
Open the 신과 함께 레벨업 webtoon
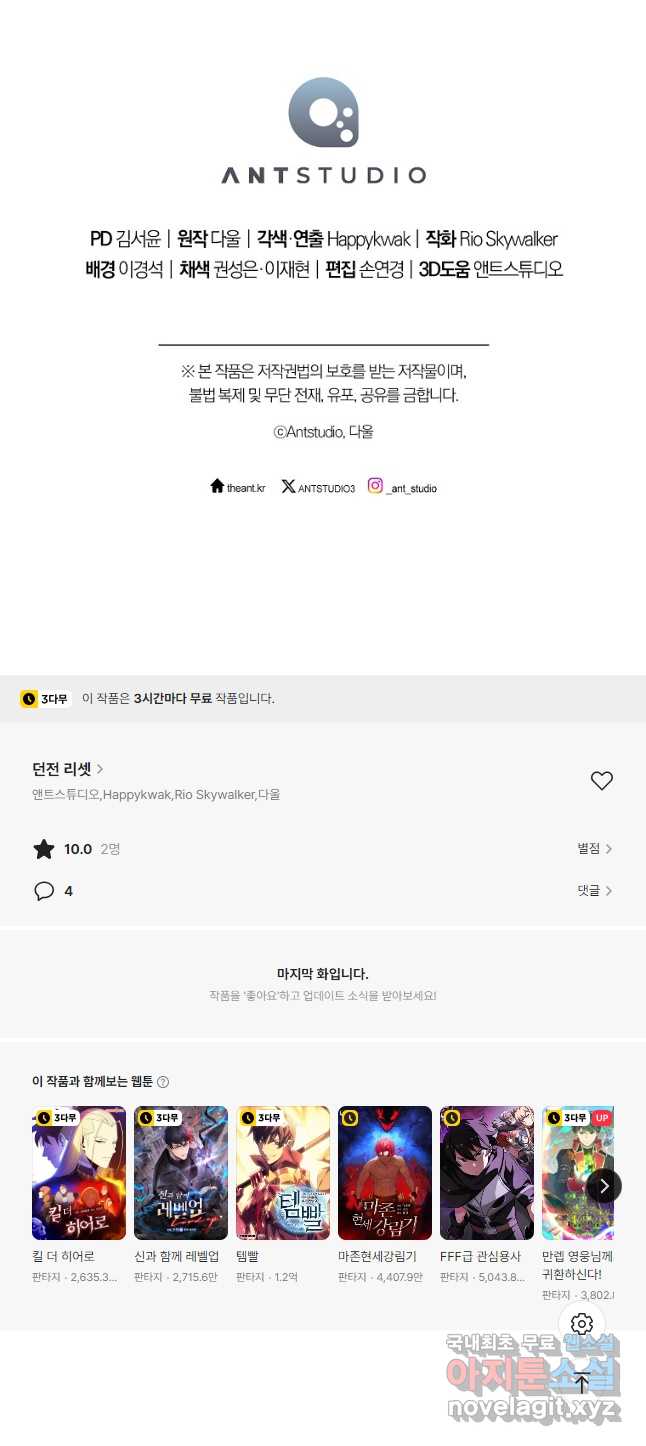tap(181, 1173)
